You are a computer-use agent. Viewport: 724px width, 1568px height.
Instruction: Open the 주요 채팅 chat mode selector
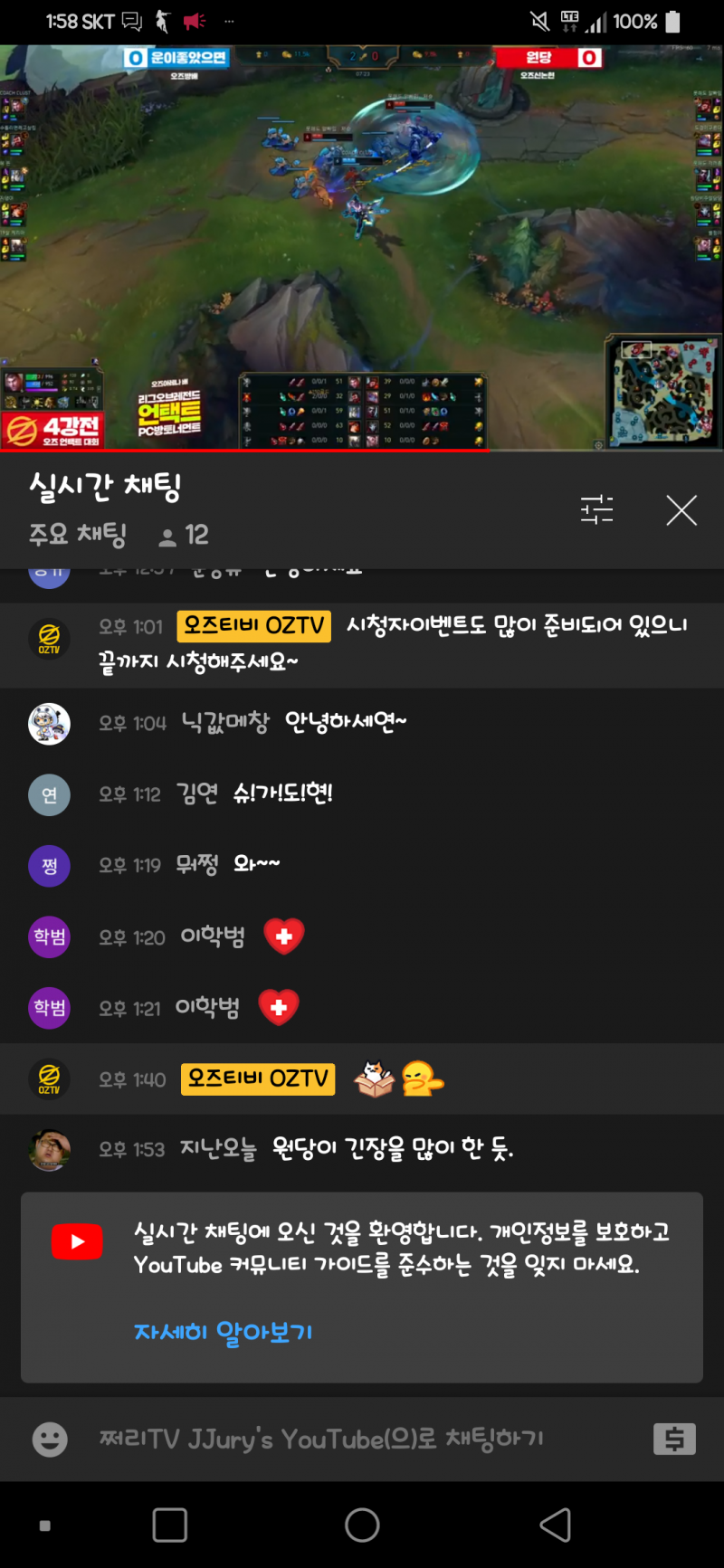[x=78, y=535]
